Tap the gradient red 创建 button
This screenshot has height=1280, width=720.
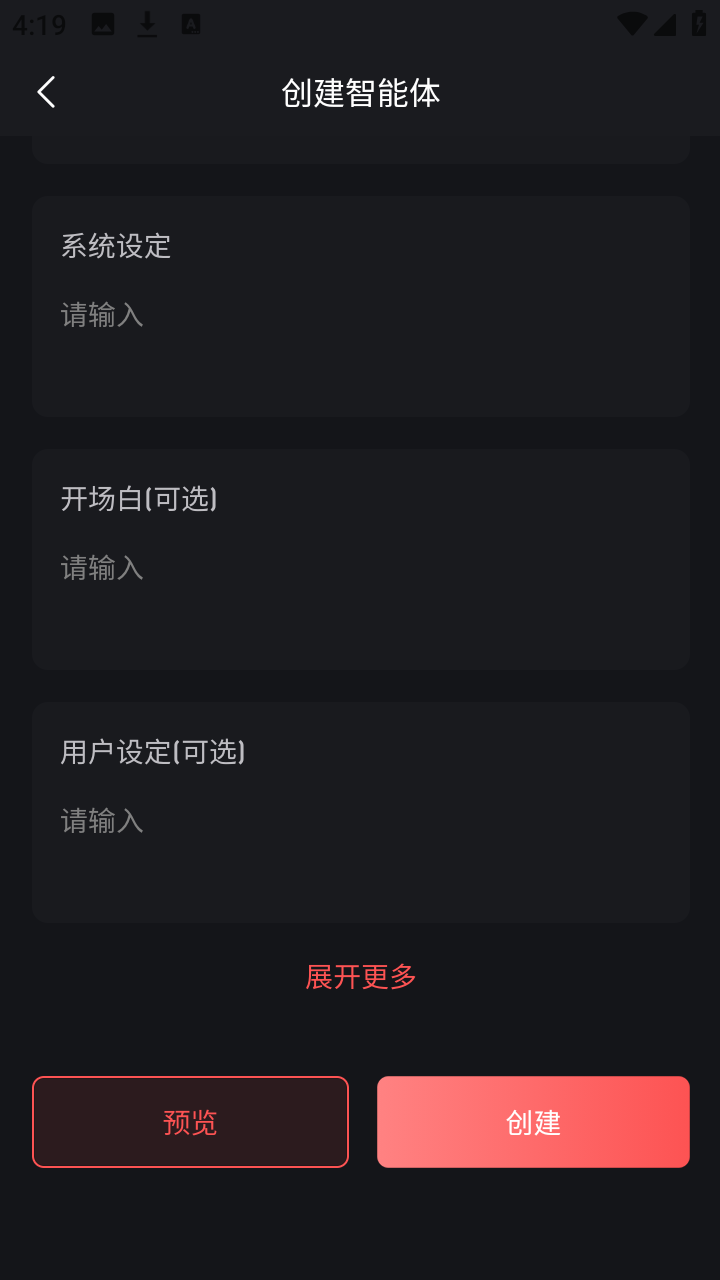pos(532,1121)
